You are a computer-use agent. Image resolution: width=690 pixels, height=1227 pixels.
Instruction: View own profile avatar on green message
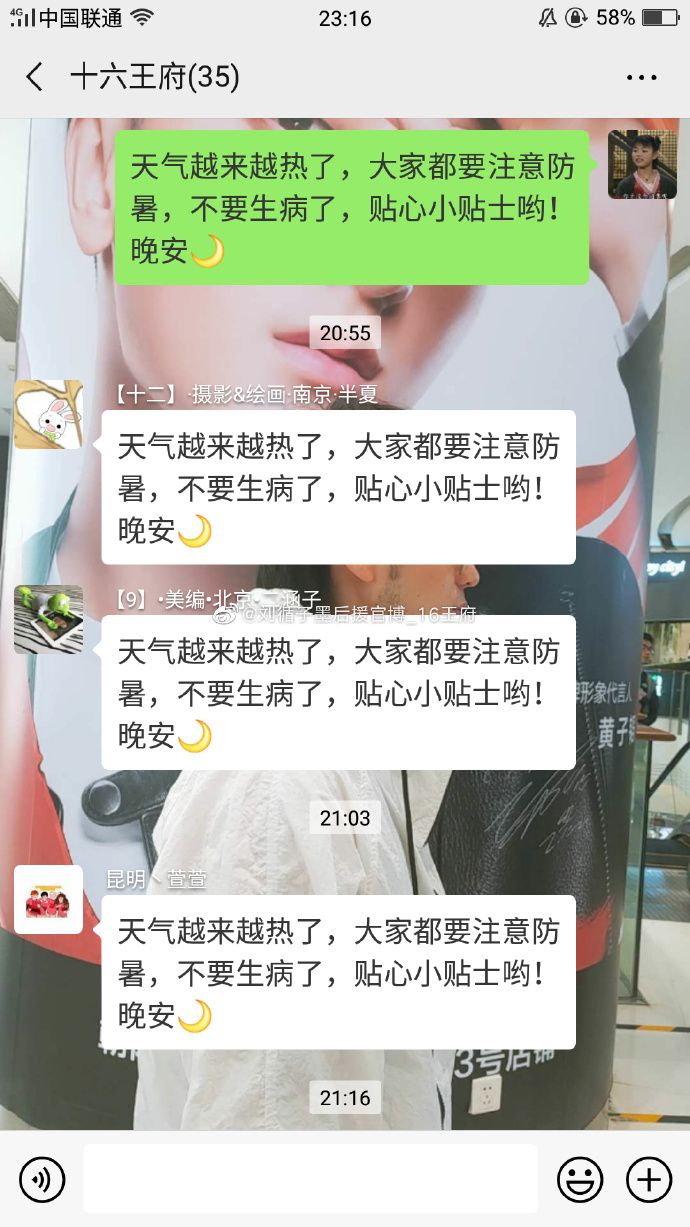coord(642,165)
